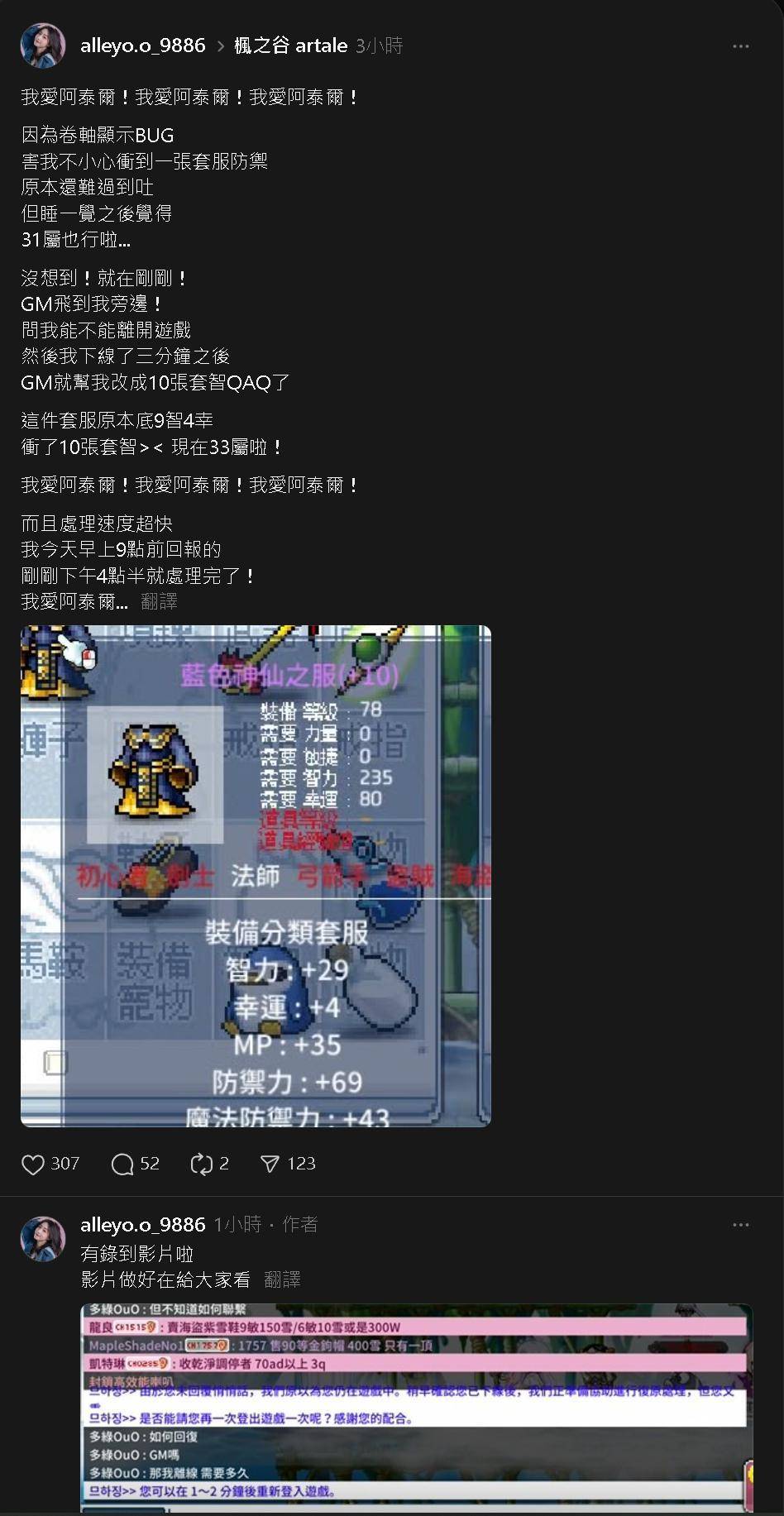Like the main post with 307 likes
Screen dimensions: 784x1516
click(33, 1164)
